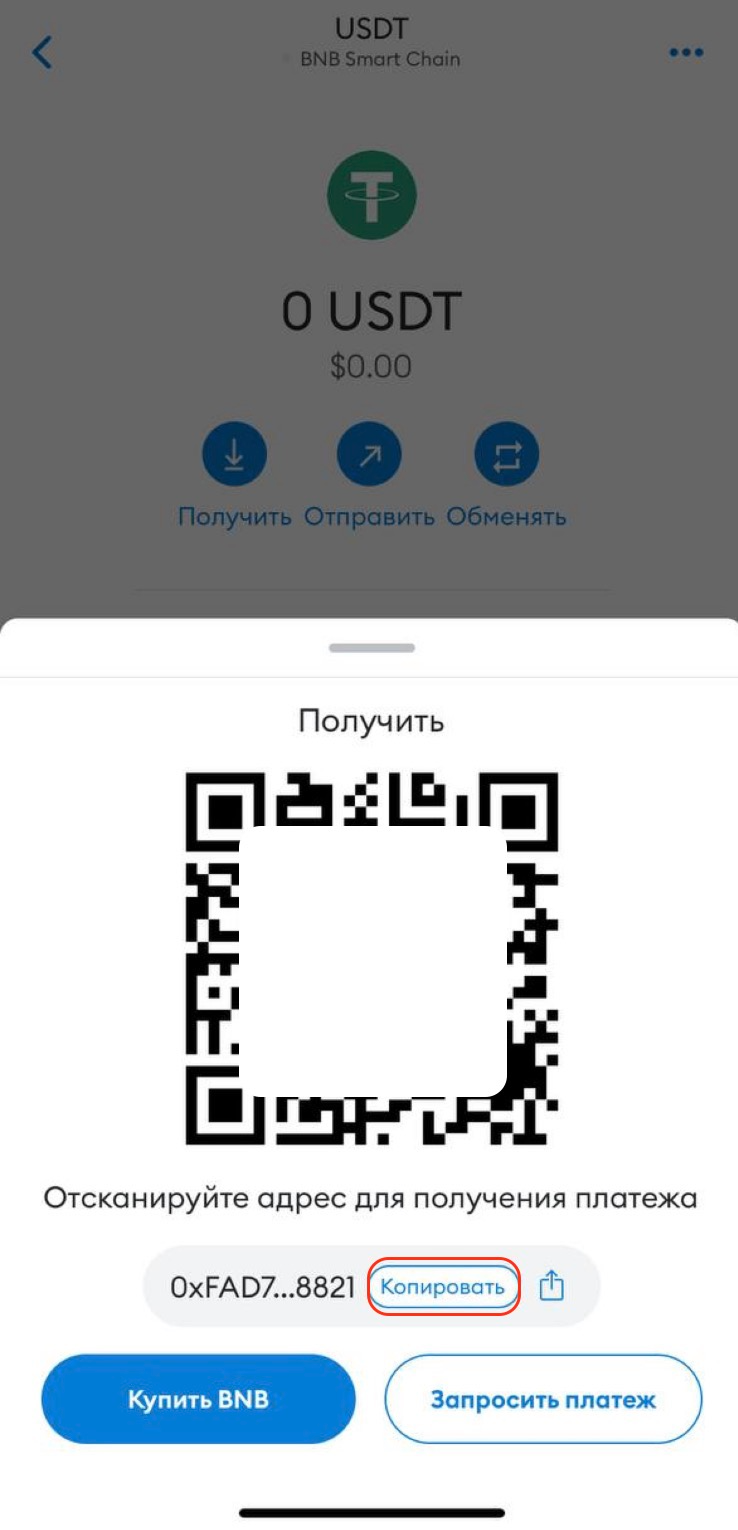The width and height of the screenshot is (738, 1530).
Task: Tap the Купить BNB button
Action: click(x=198, y=1399)
